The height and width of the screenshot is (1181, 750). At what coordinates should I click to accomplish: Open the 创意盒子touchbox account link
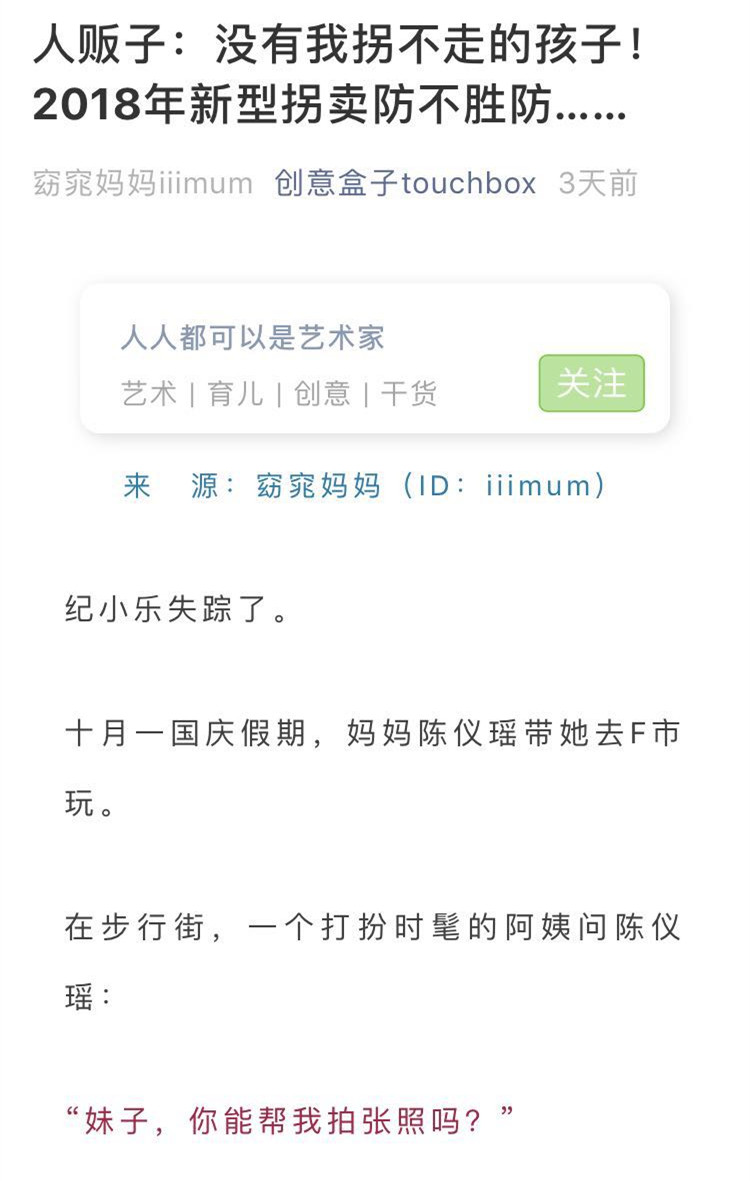405,184
